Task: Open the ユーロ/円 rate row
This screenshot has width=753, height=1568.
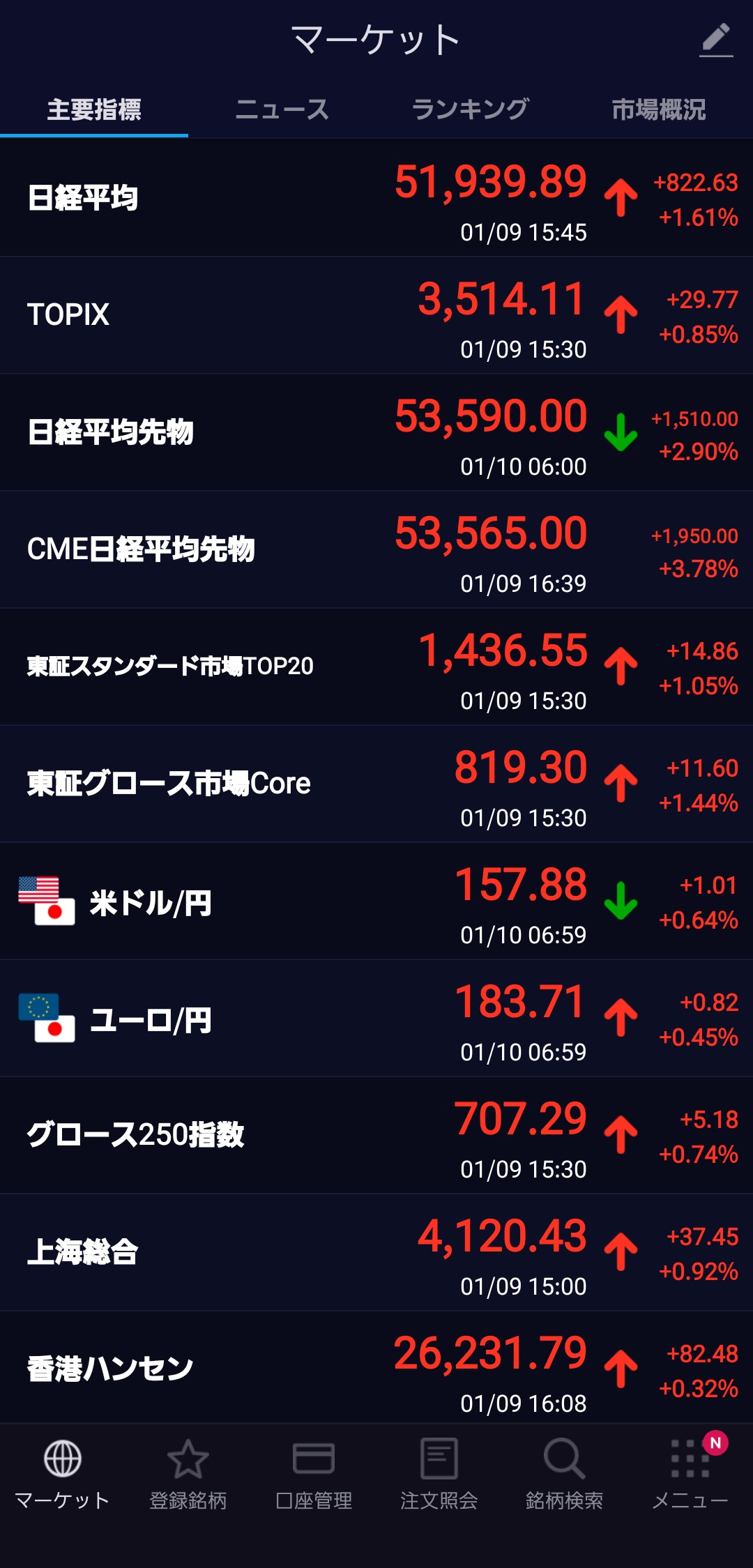Action: [x=376, y=1018]
